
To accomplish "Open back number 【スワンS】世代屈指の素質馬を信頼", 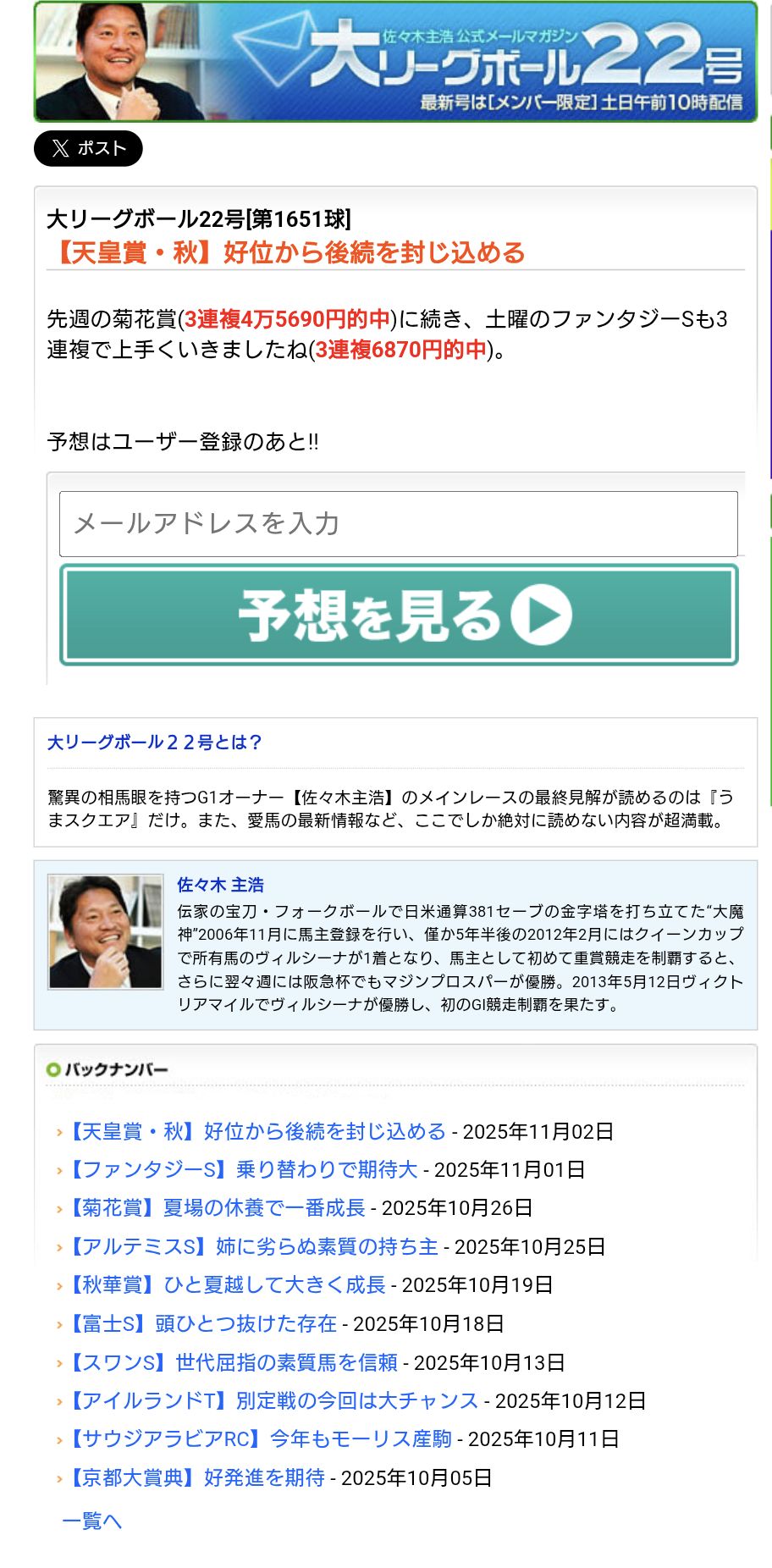I will pyautogui.click(x=232, y=1362).
